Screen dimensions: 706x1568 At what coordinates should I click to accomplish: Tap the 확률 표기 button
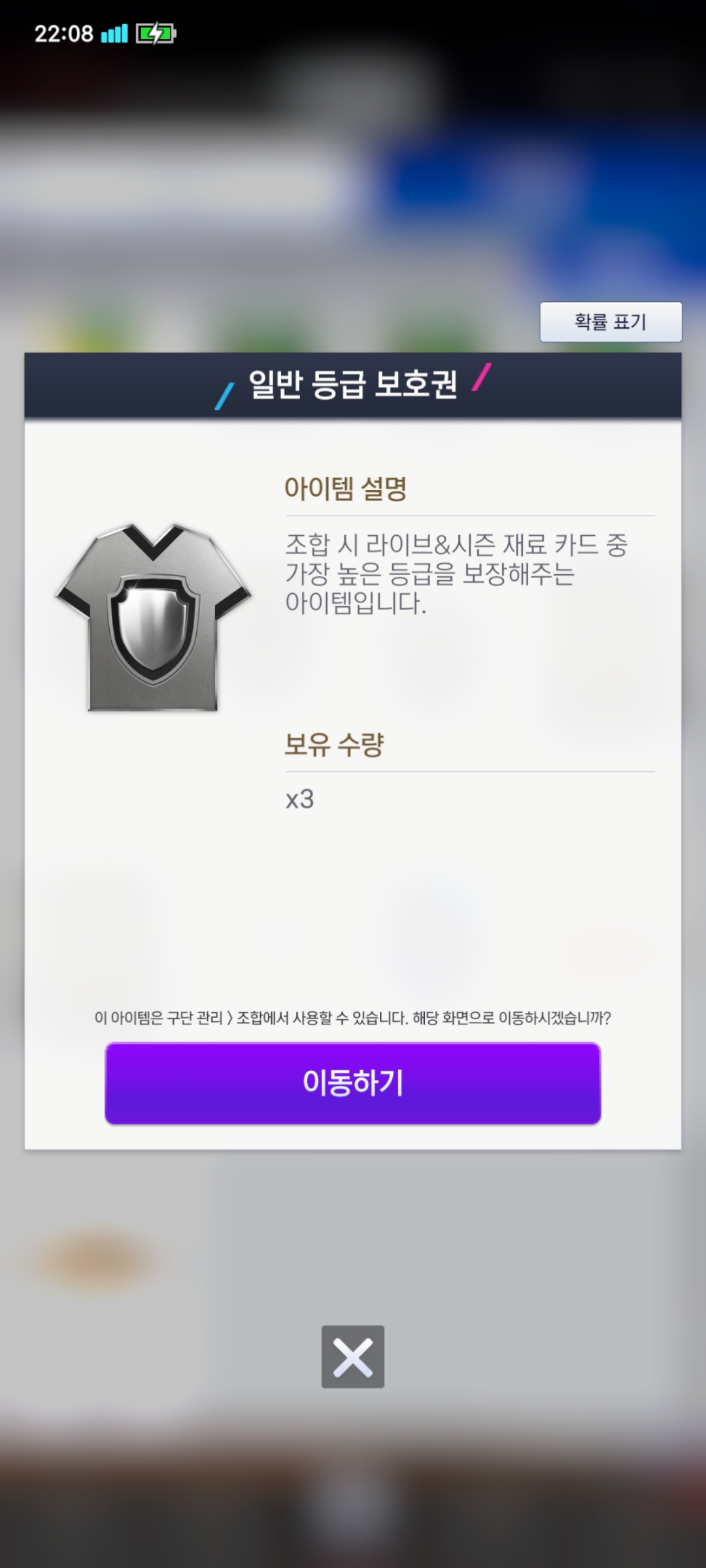pos(611,321)
